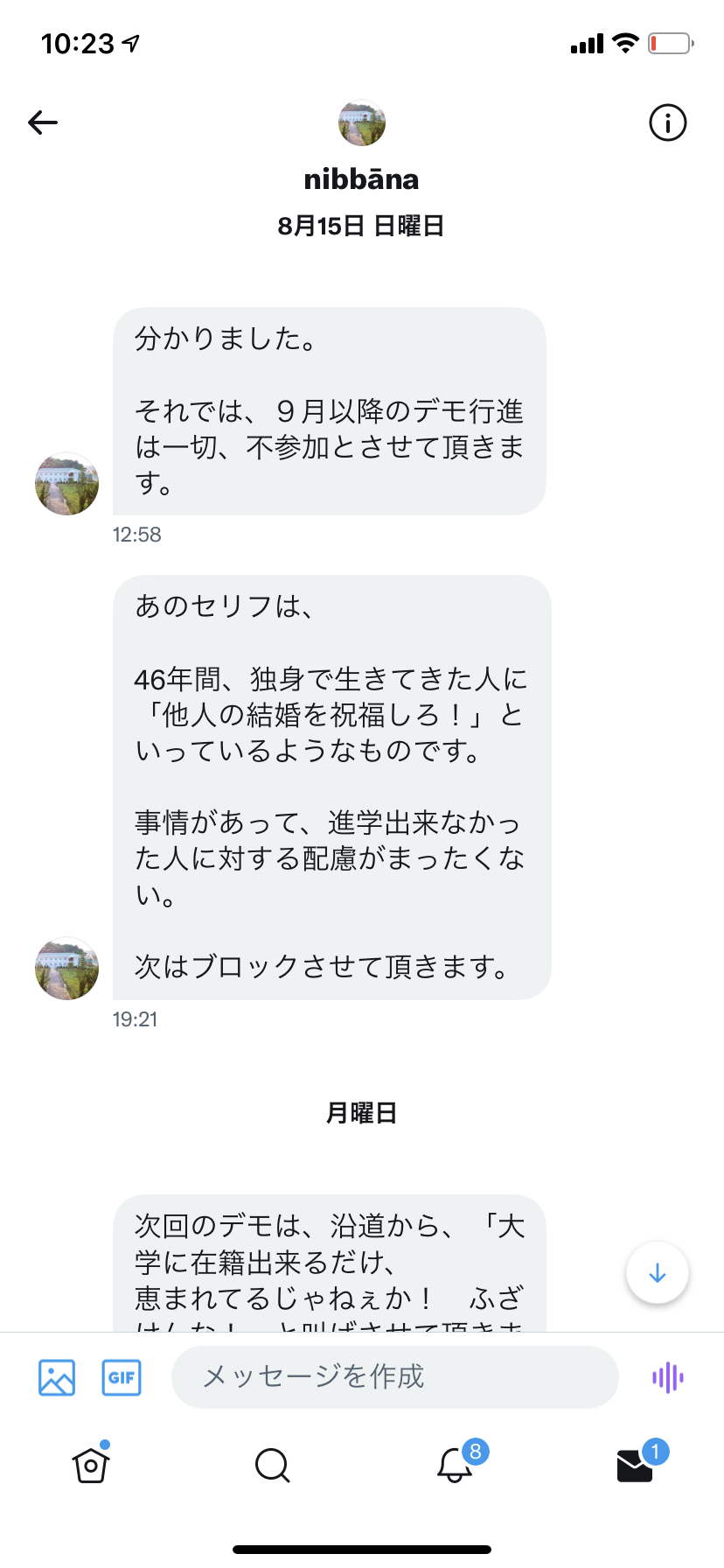The height and width of the screenshot is (1568, 724).
Task: Attach a photo to the message
Action: (x=57, y=1377)
